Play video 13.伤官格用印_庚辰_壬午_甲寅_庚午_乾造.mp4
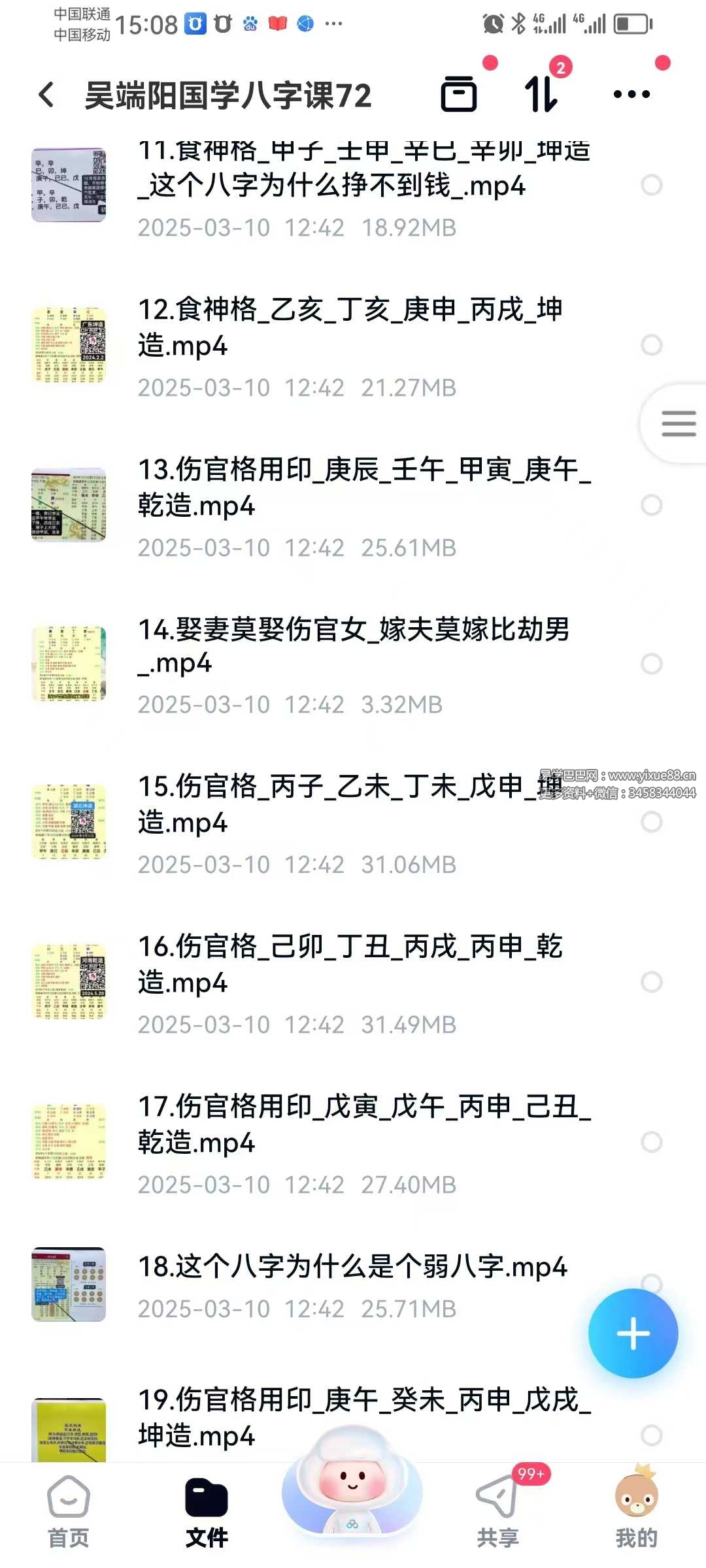The image size is (706, 1568). [x=363, y=487]
